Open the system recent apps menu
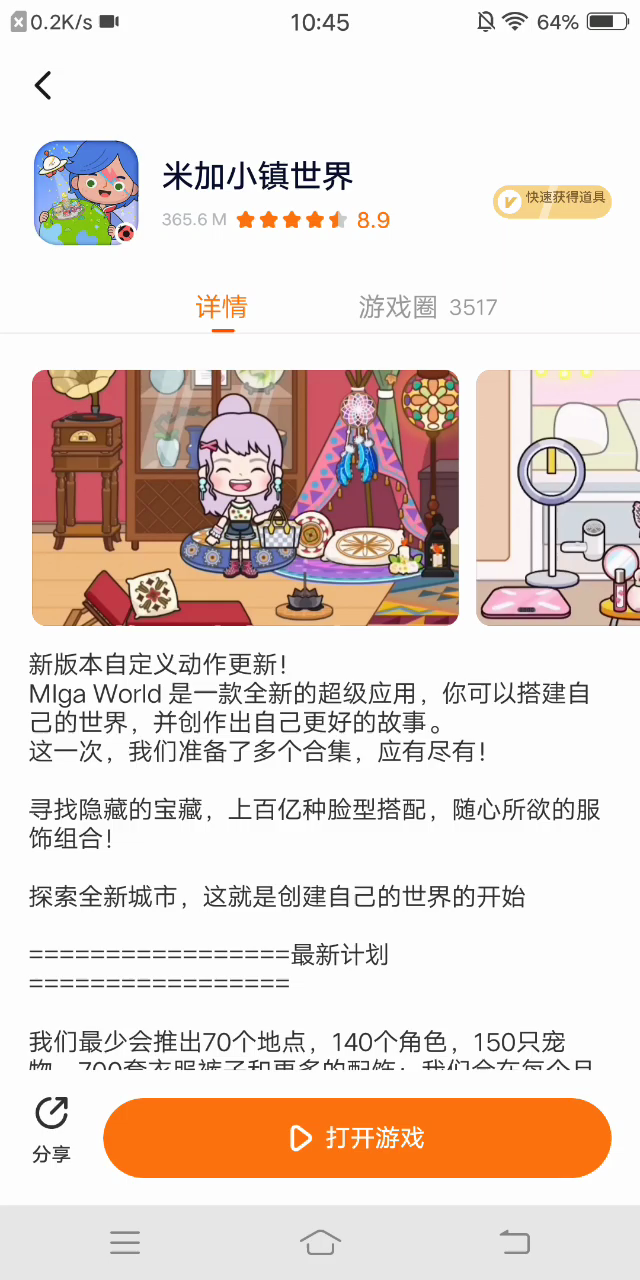Screen dimensions: 640x1280 [125, 1242]
